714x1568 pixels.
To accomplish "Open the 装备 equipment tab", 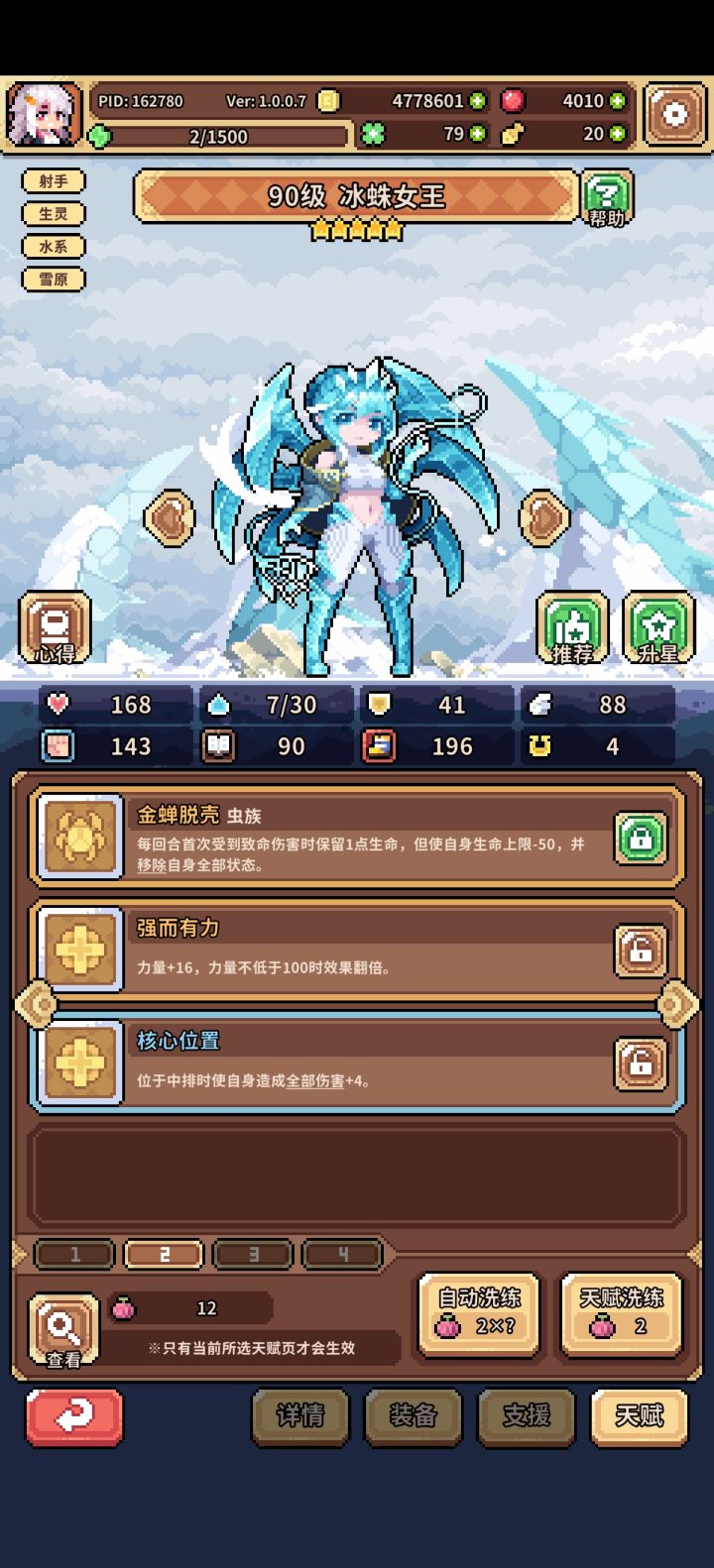I will point(414,1417).
